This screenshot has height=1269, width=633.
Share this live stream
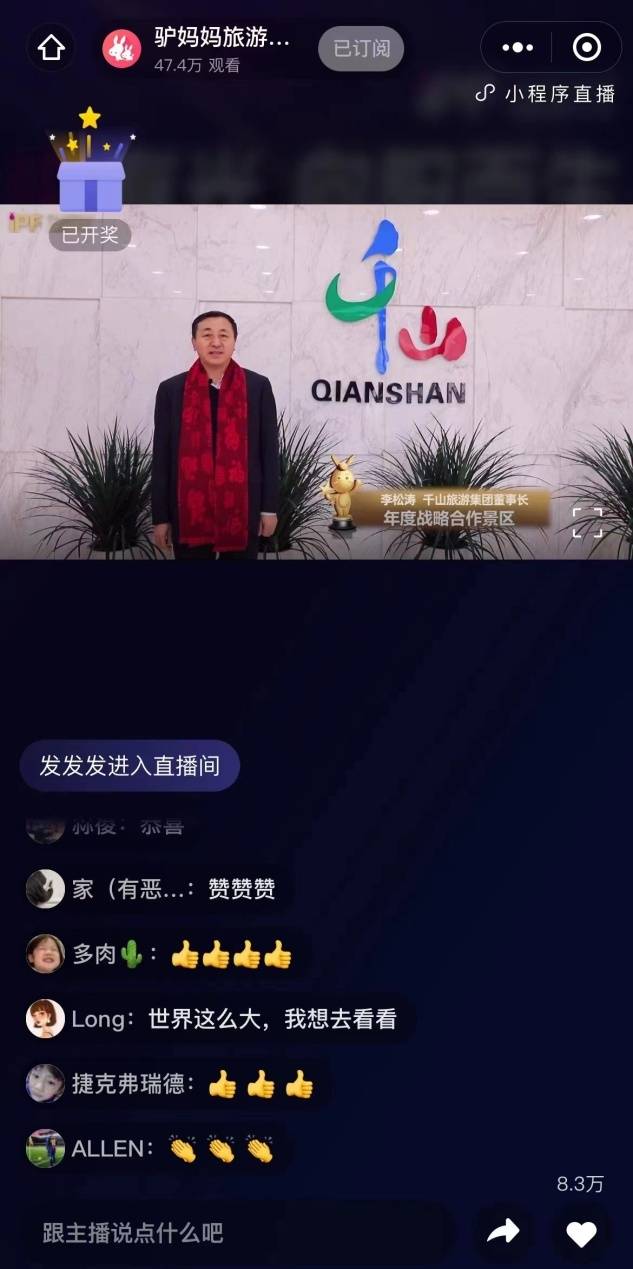click(x=502, y=1233)
